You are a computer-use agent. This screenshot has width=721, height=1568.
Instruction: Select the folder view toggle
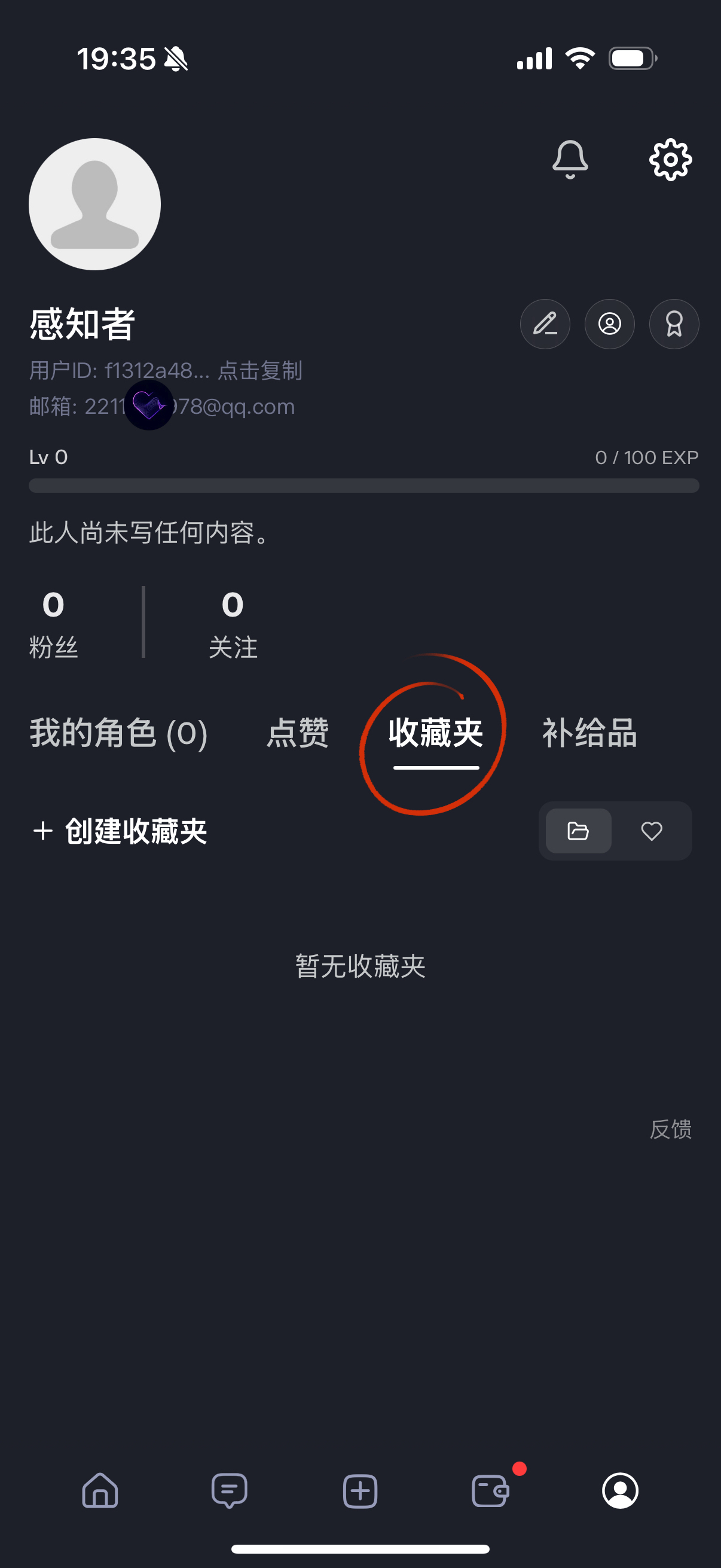[x=578, y=831]
